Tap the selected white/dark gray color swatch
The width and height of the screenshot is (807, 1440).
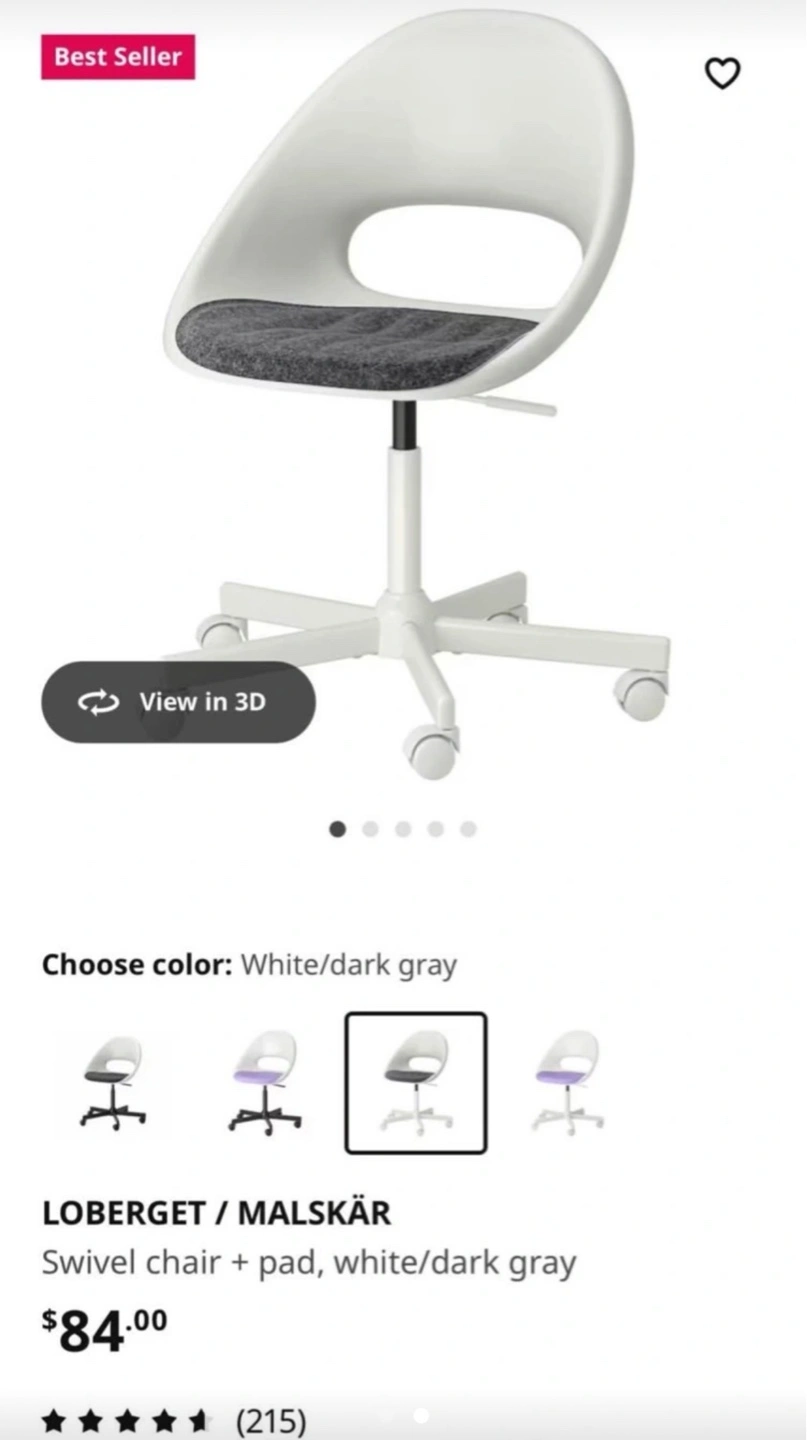[416, 1084]
